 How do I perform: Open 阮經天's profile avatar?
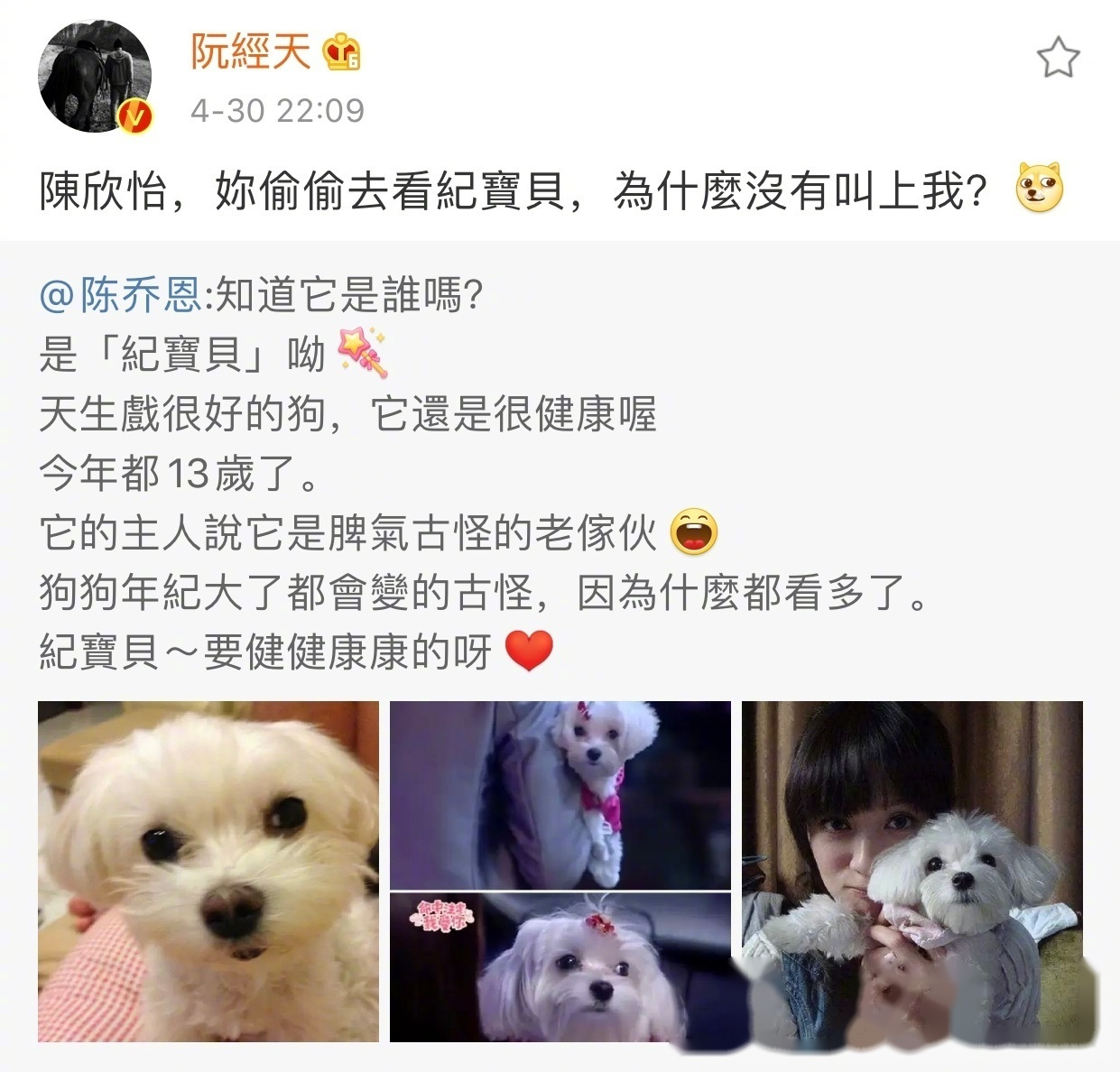94,76
